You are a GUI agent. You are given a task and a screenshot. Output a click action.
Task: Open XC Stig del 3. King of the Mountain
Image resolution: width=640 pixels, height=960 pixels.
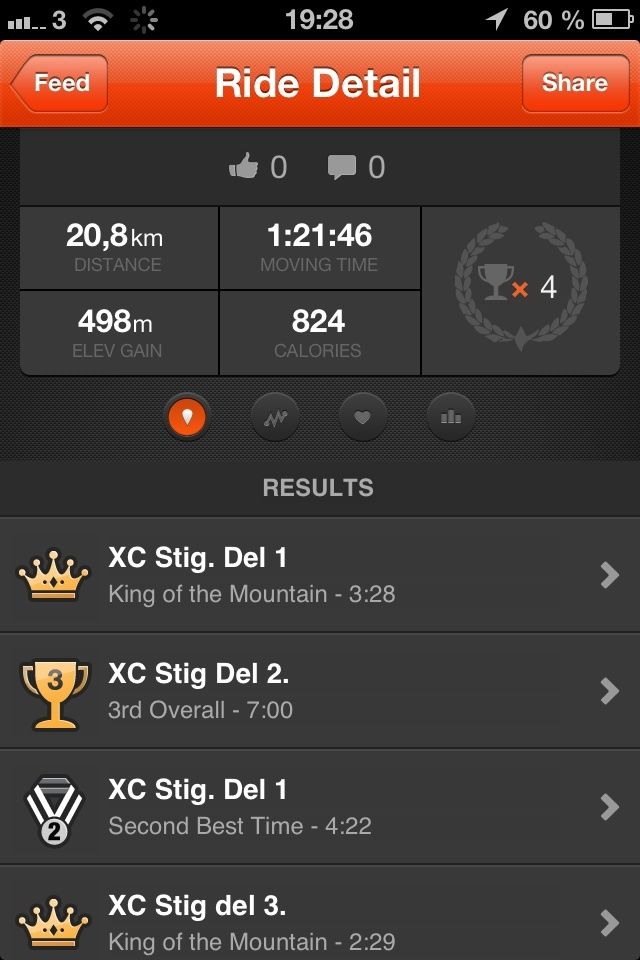[x=320, y=922]
